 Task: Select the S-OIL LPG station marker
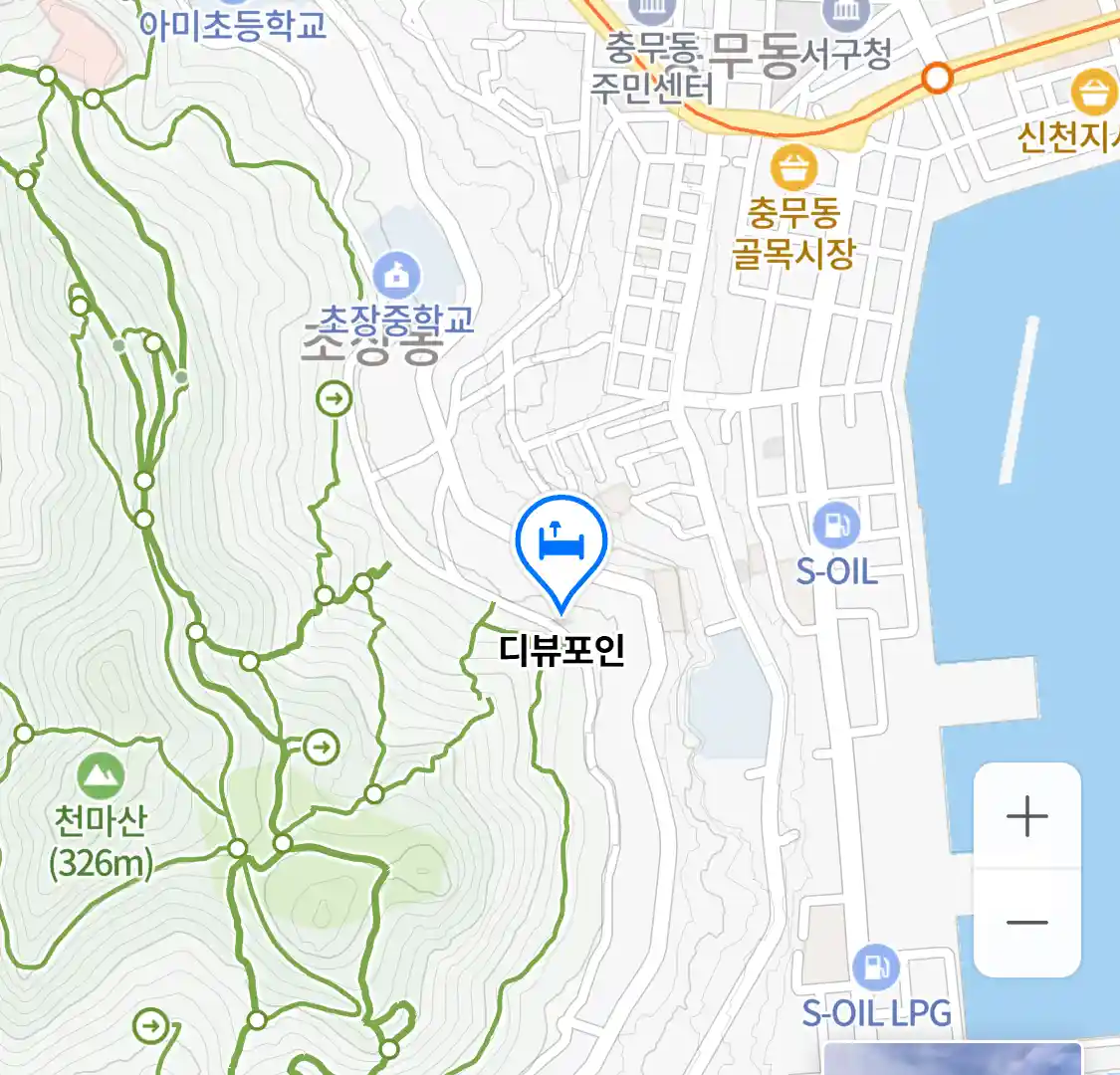875,967
